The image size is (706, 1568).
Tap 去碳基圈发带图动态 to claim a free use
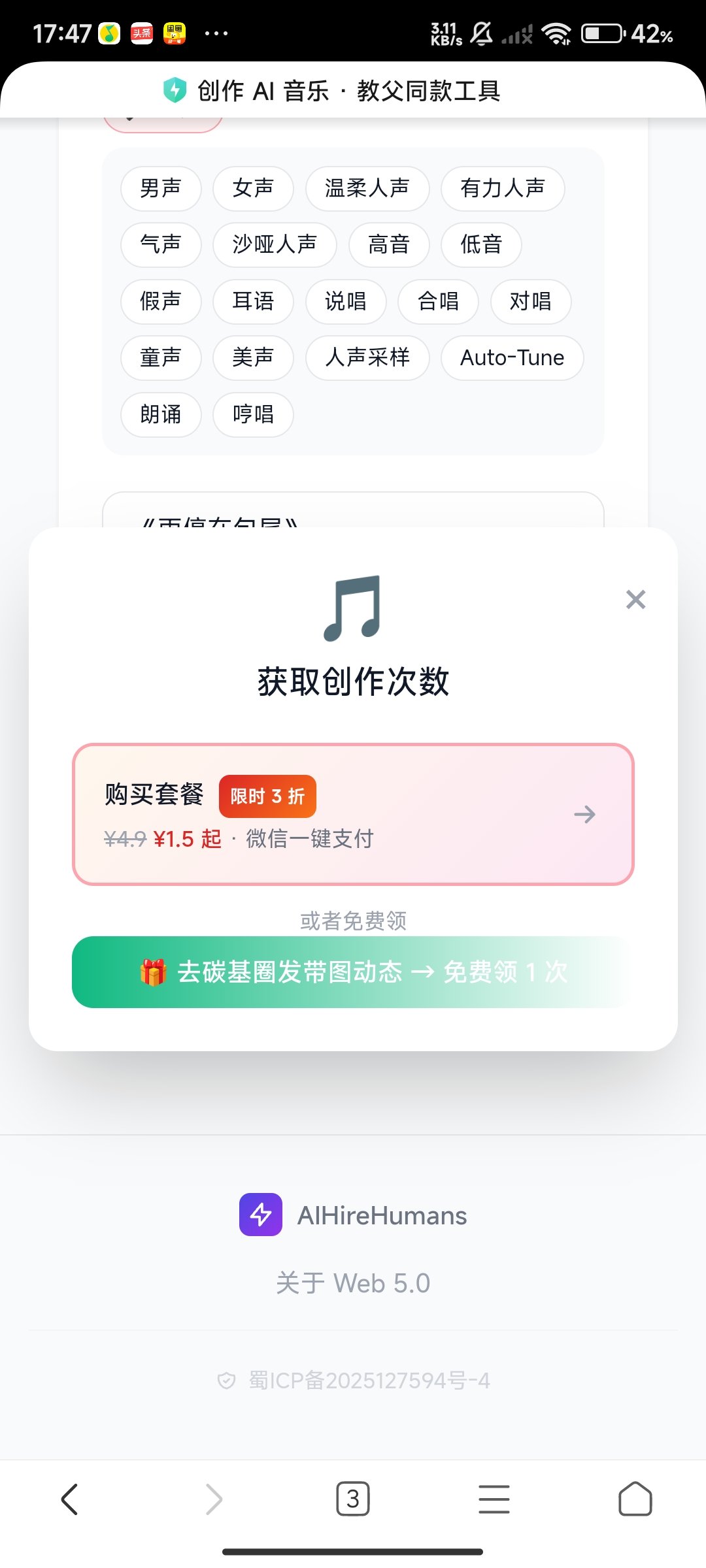pyautogui.click(x=353, y=972)
